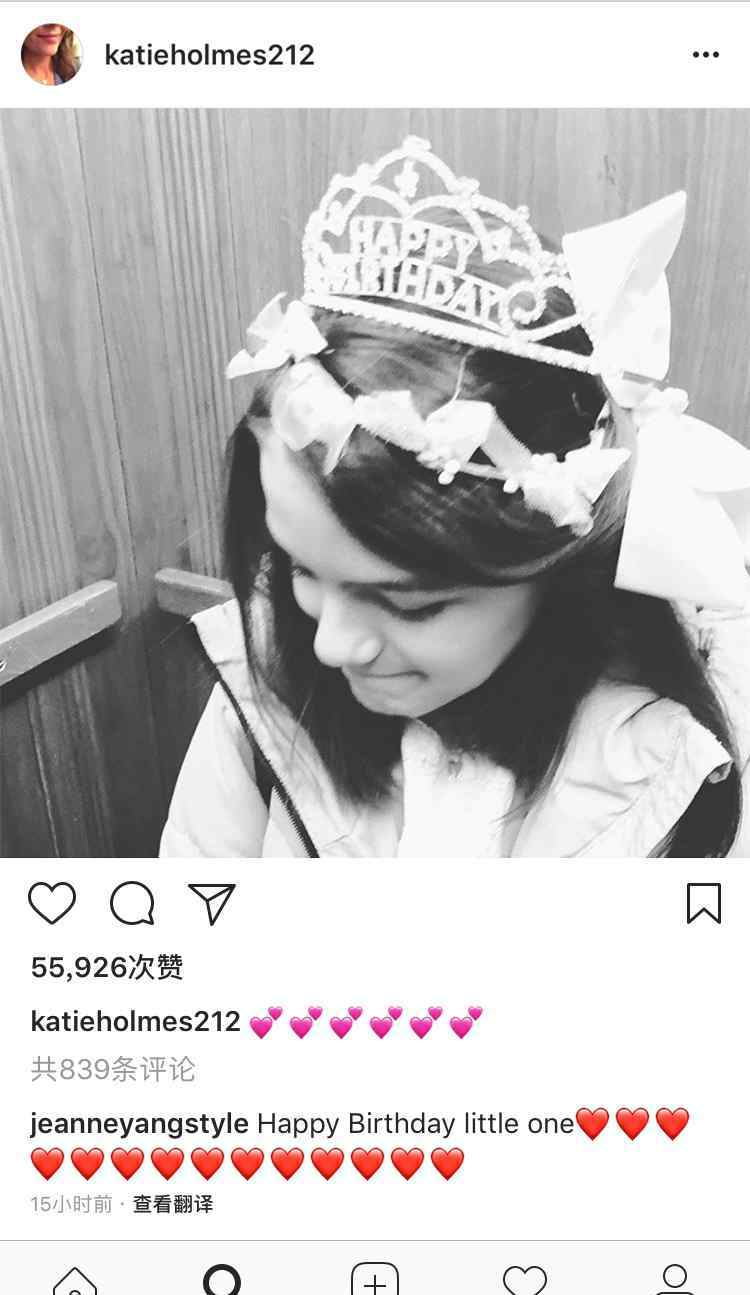Open the comment bubble icon
The width and height of the screenshot is (750, 1295).
click(132, 904)
